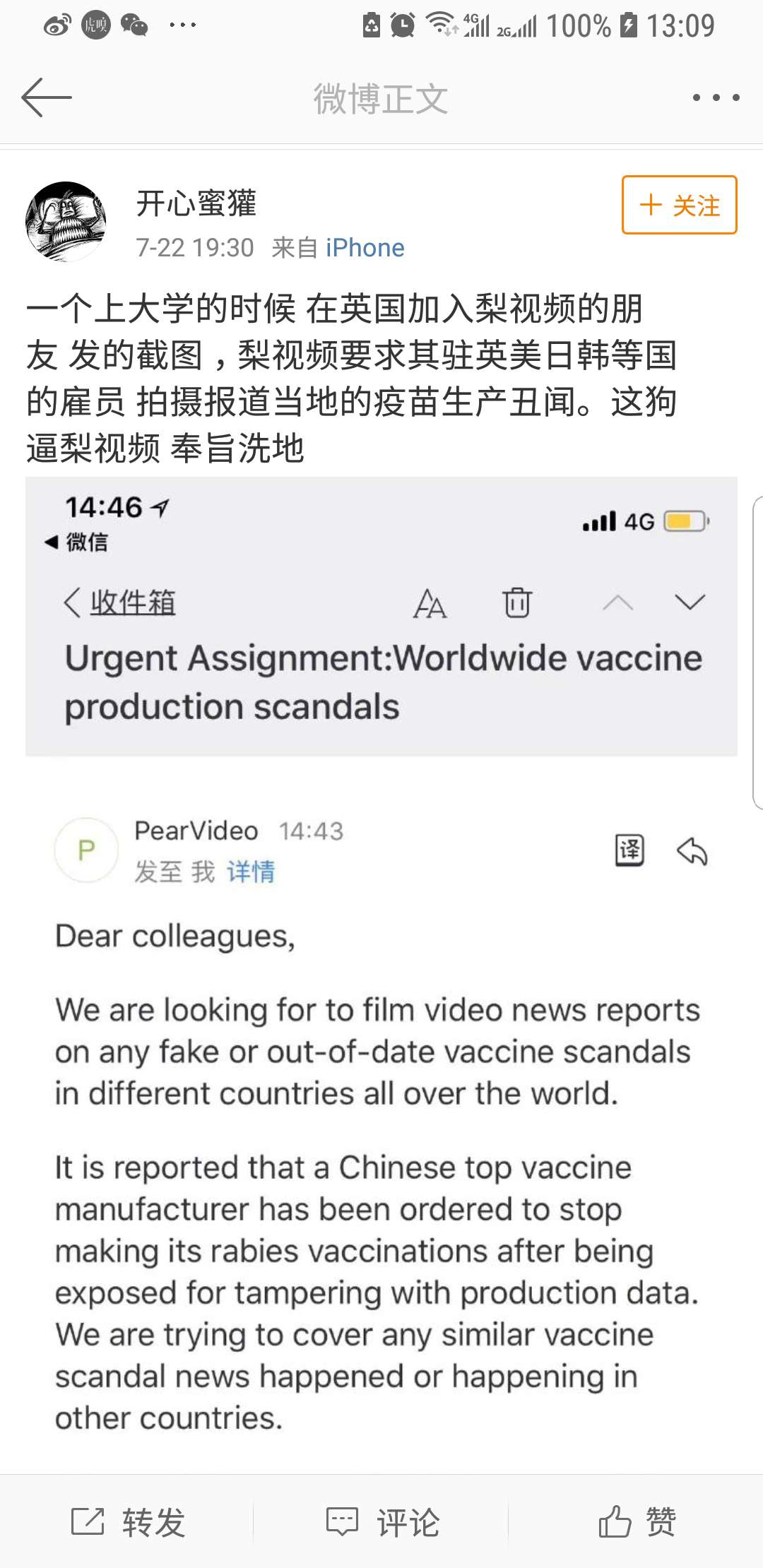
Task: Follow 开心蜜獾 with the 关注 button
Action: coord(679,205)
